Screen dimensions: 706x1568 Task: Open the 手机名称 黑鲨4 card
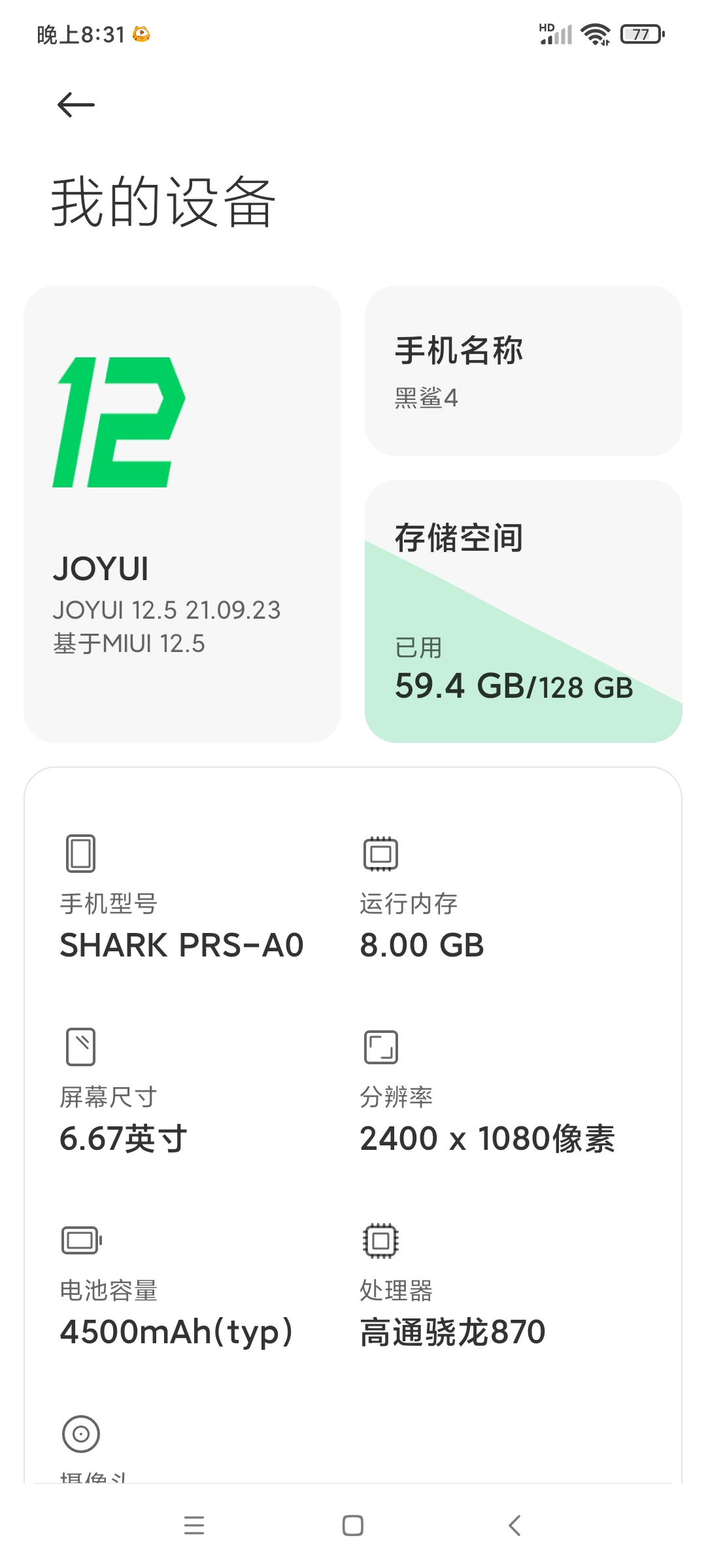tap(523, 370)
